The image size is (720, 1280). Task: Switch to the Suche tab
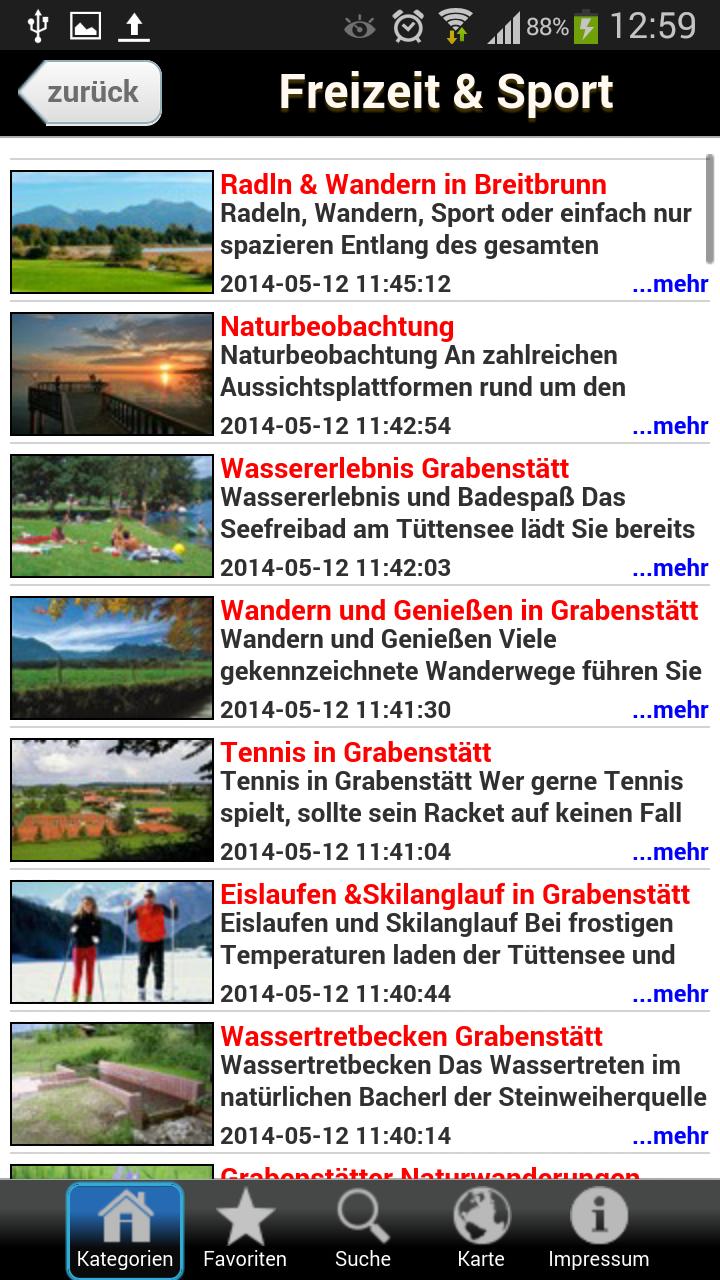pos(363,1230)
